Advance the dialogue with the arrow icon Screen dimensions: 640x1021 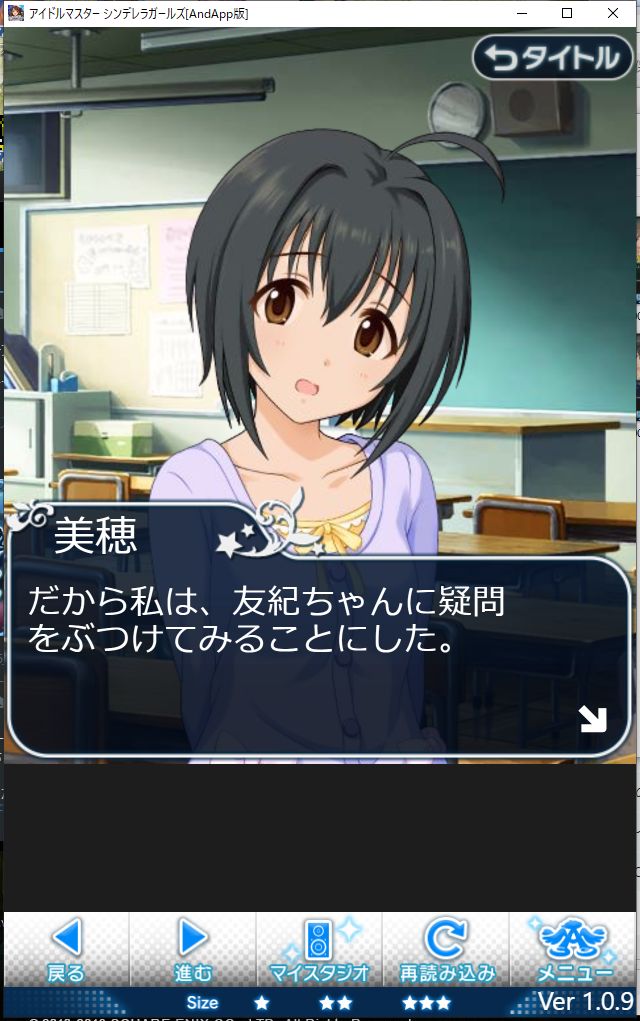(x=592, y=718)
